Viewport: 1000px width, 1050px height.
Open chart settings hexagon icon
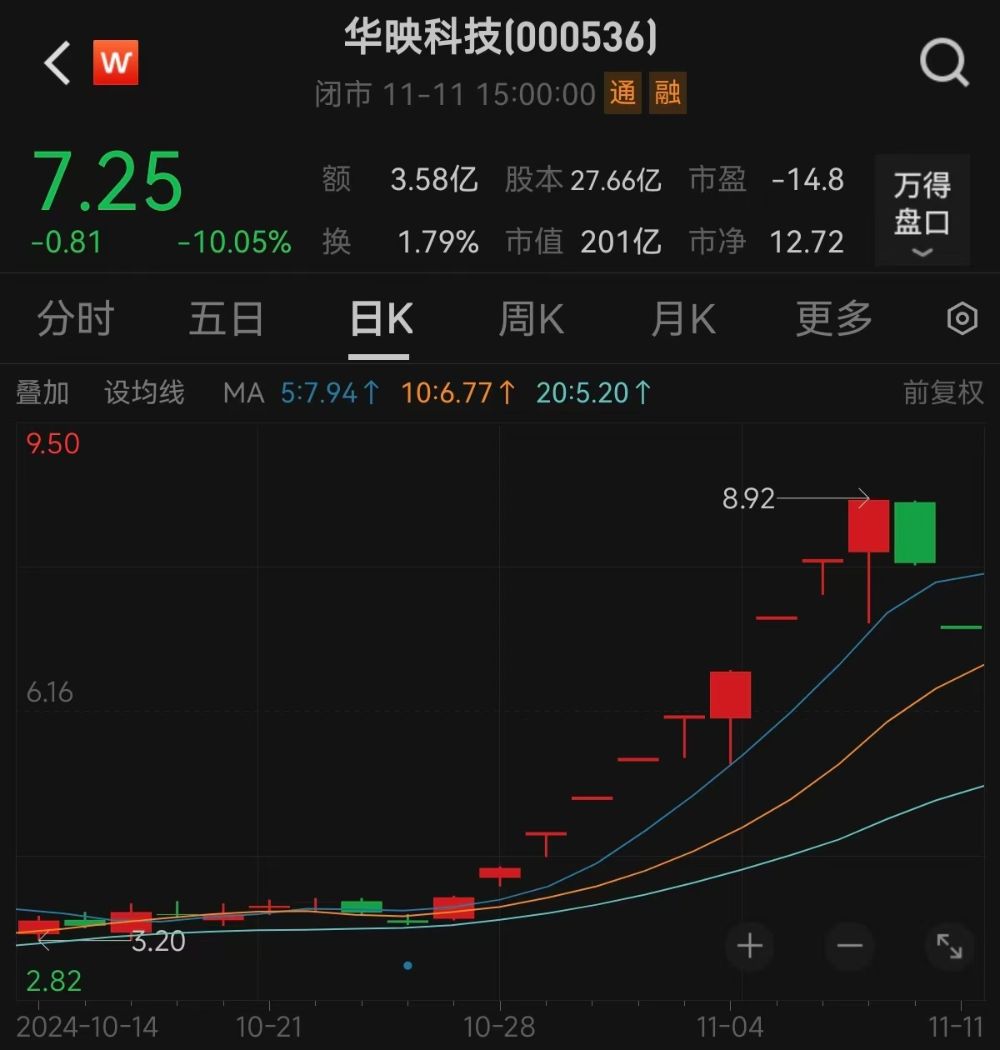962,320
